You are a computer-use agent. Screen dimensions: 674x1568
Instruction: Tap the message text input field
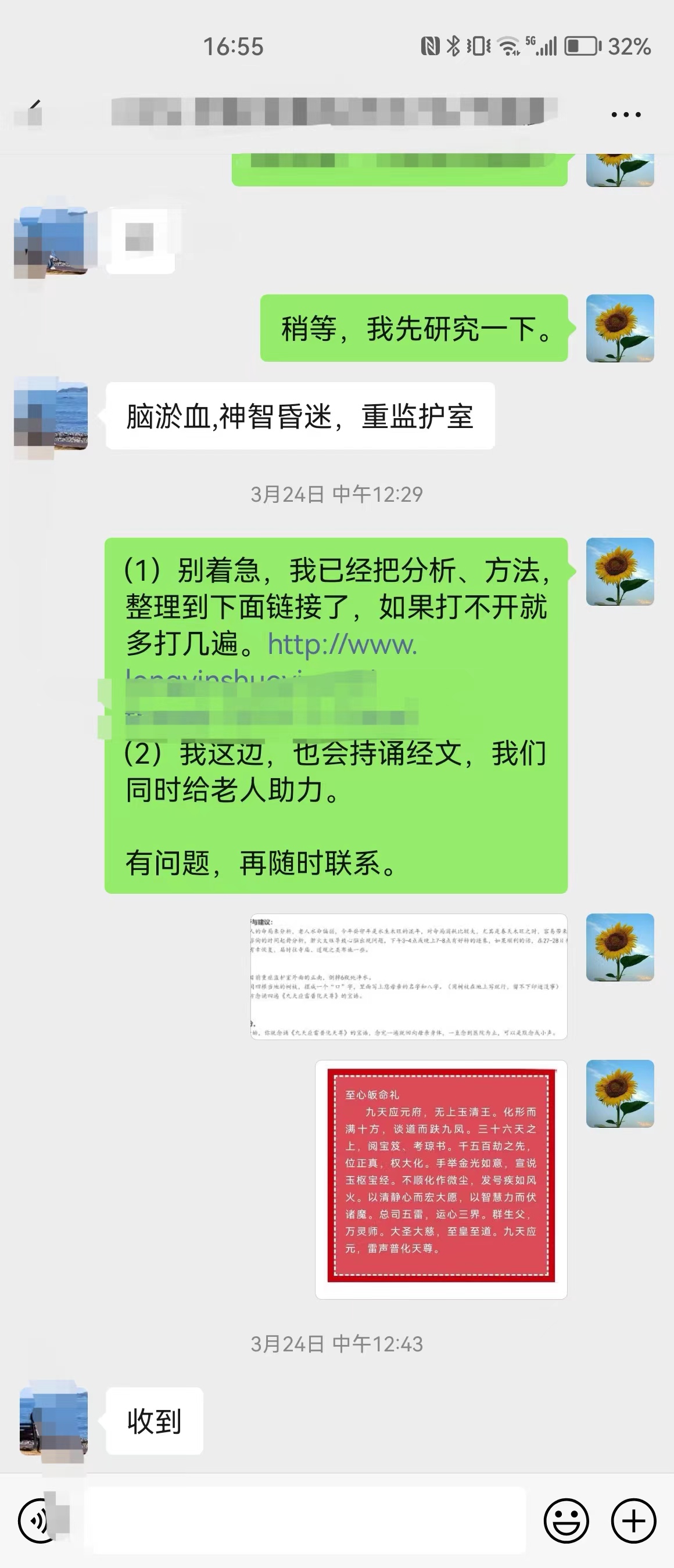pyautogui.click(x=304, y=1520)
